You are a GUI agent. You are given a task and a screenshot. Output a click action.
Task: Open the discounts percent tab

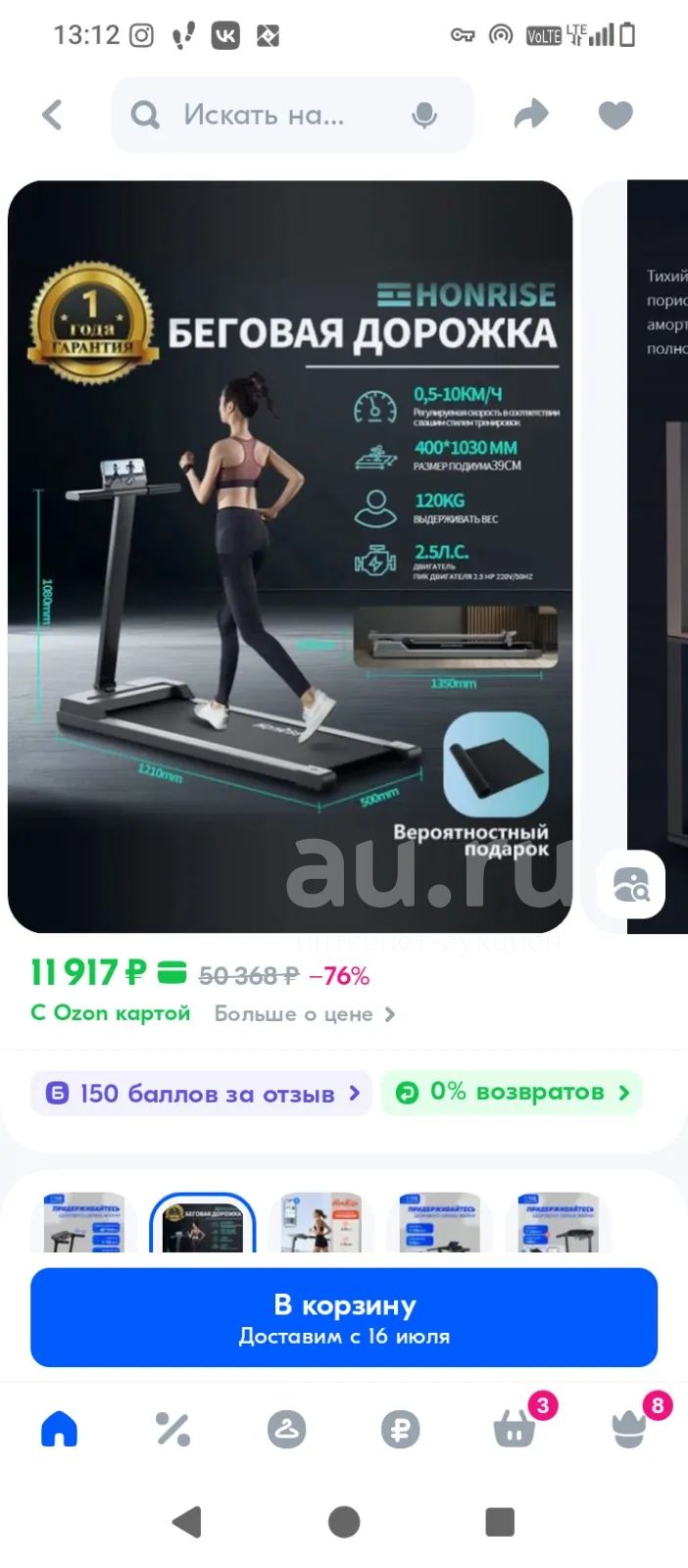(x=173, y=1430)
